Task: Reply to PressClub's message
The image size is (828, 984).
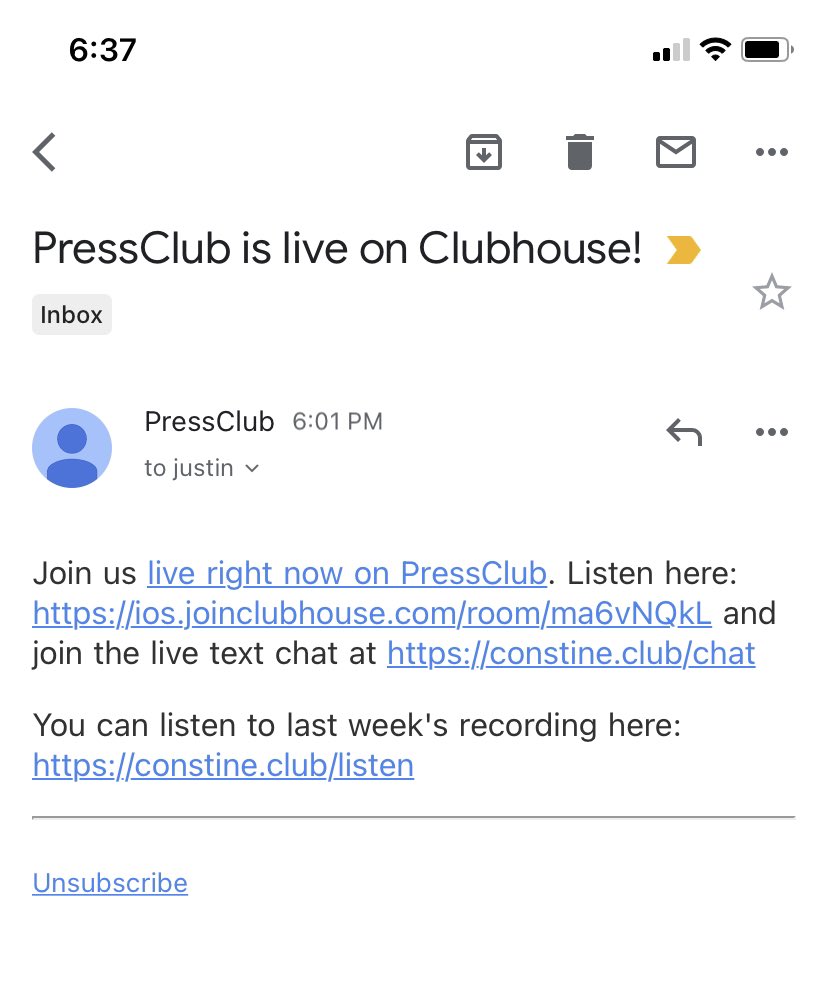Action: 684,432
